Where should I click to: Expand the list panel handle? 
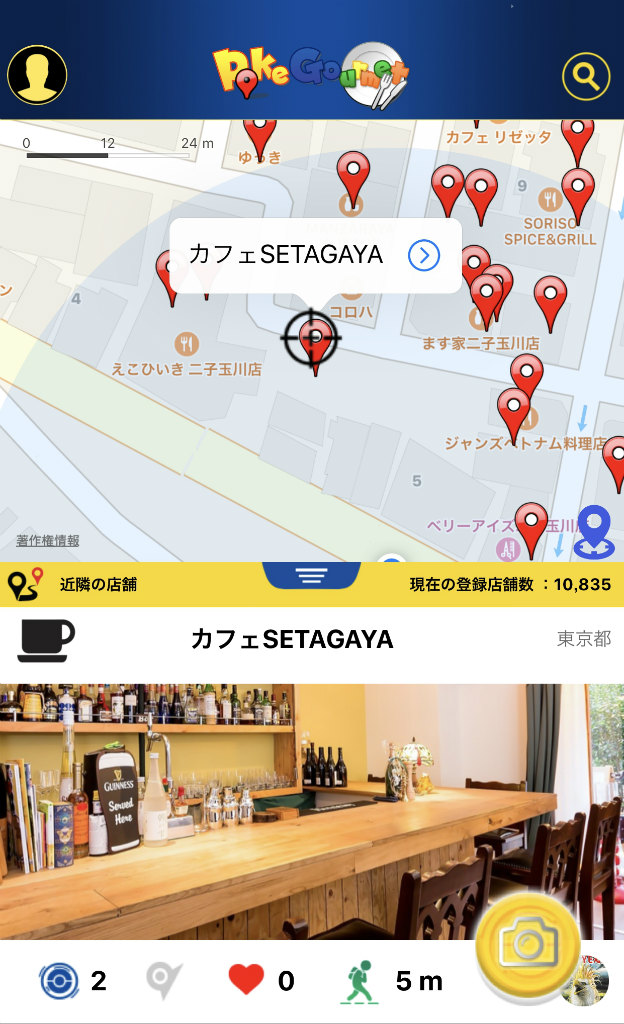pyautogui.click(x=311, y=577)
